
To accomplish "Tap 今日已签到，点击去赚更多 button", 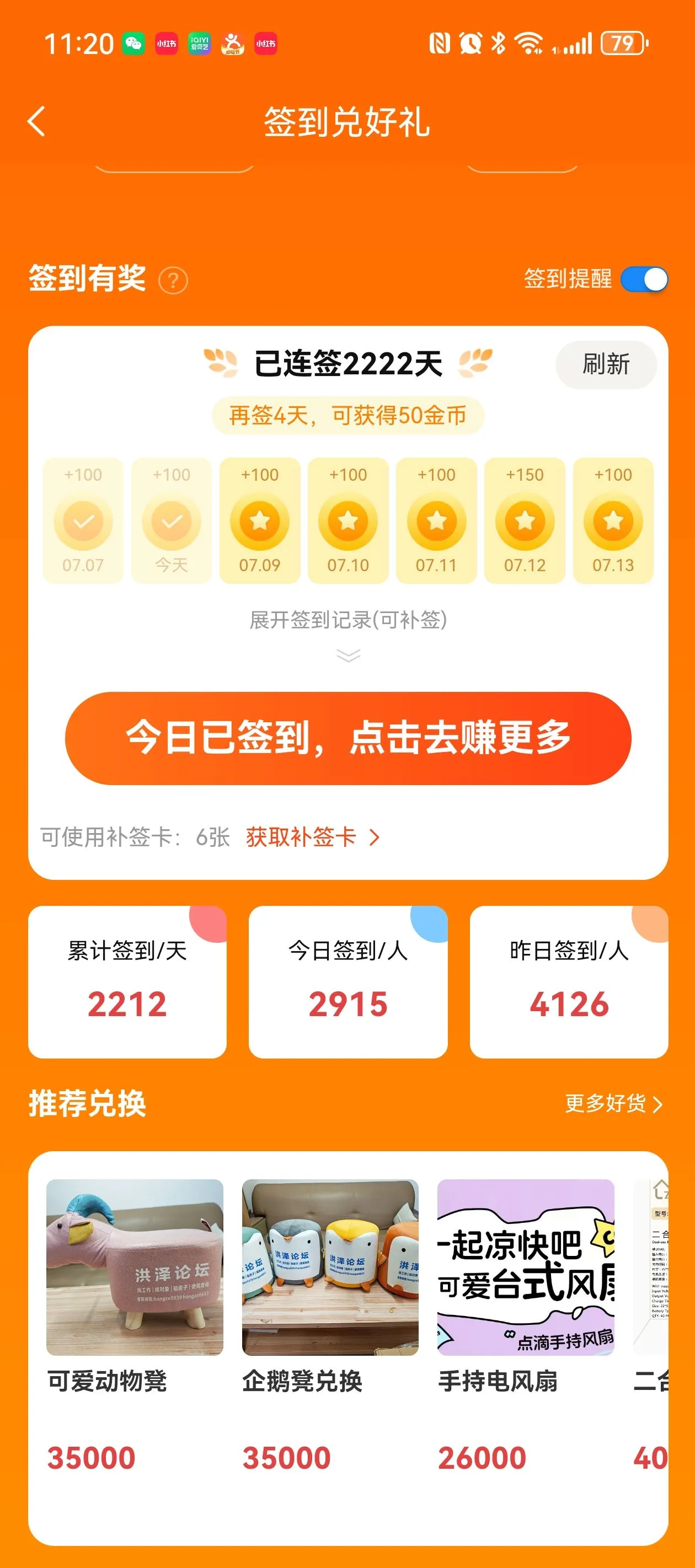I will click(348, 738).
